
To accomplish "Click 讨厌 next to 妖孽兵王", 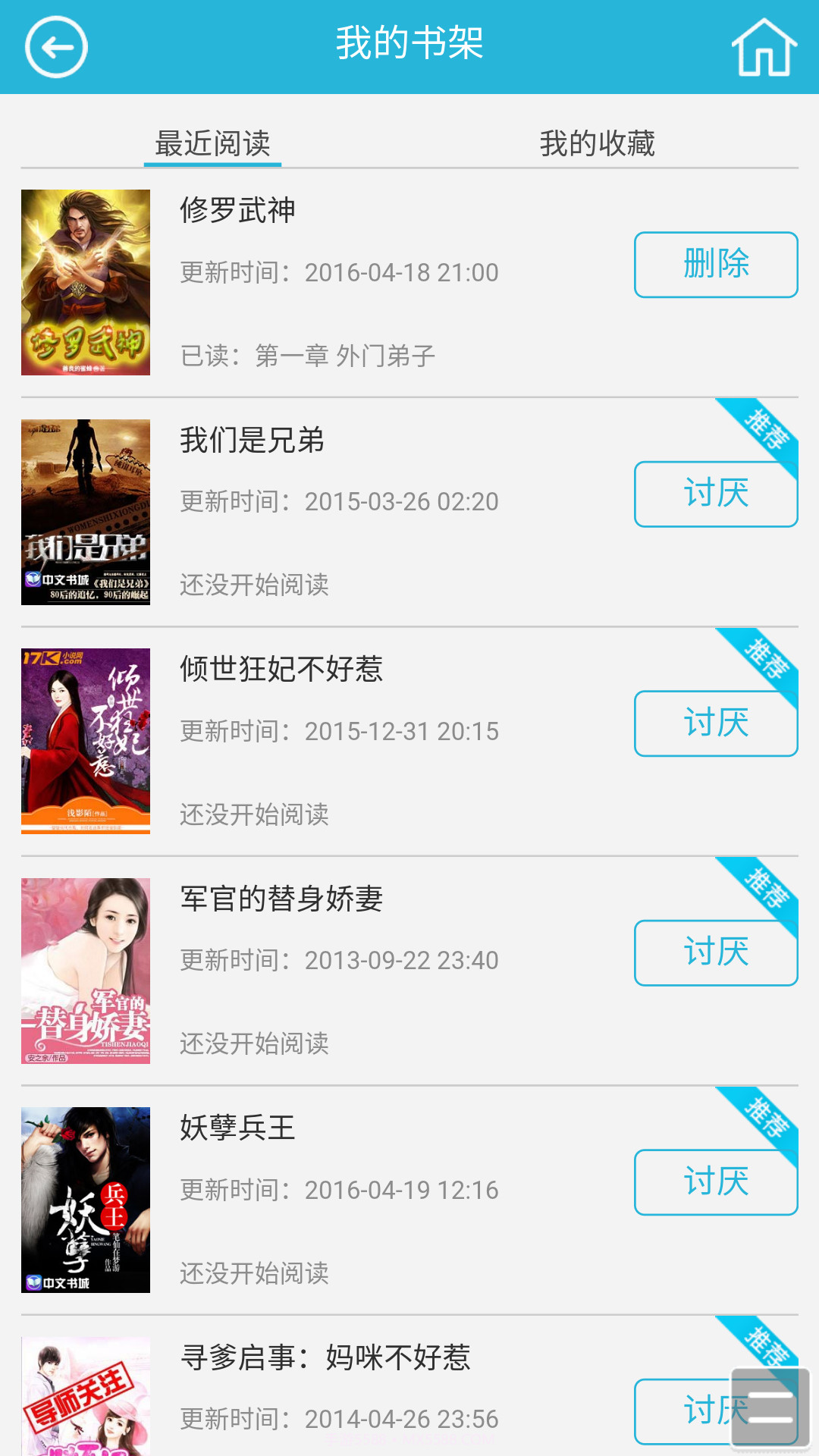I will pyautogui.click(x=714, y=1181).
